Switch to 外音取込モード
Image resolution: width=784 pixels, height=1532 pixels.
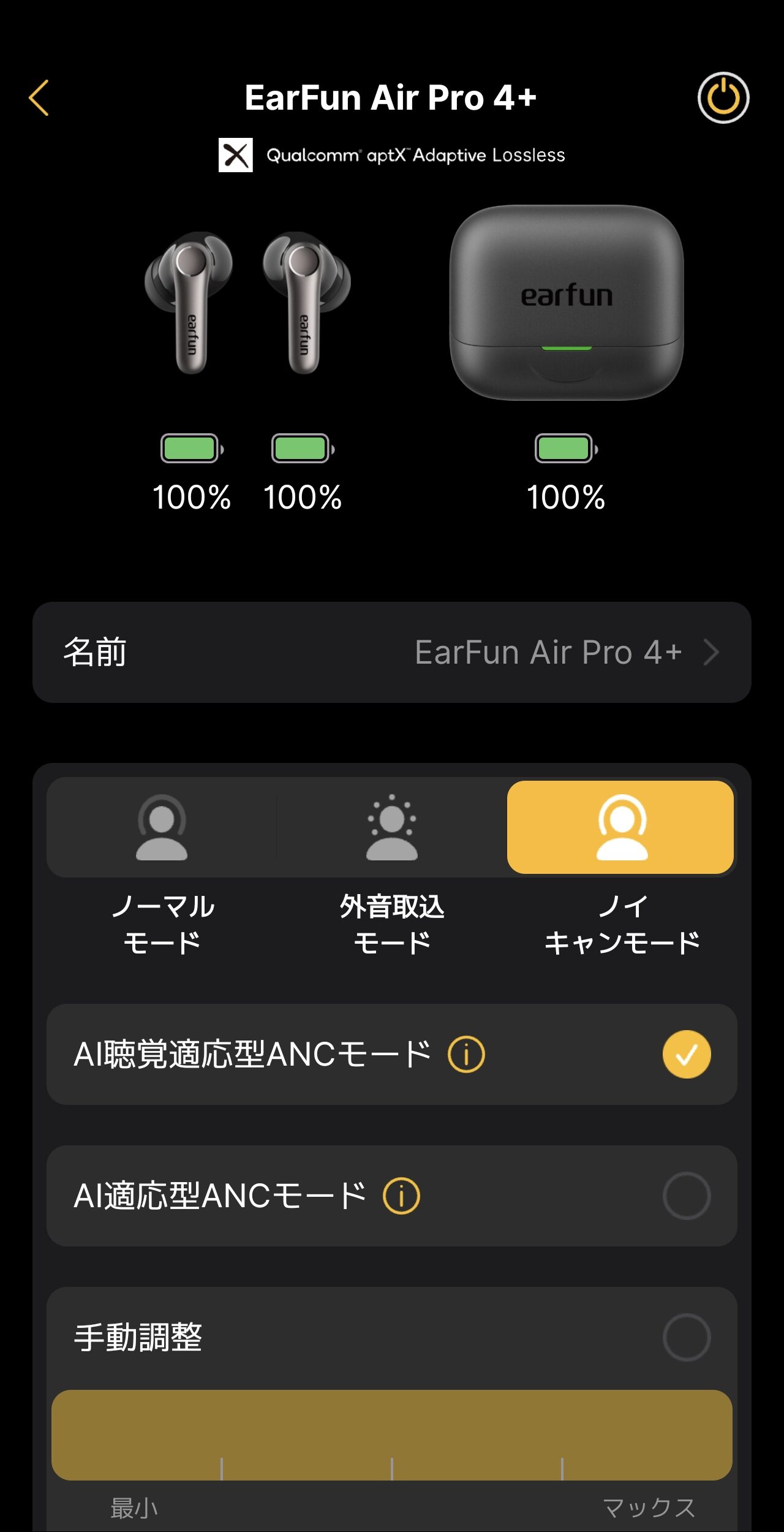point(392,827)
